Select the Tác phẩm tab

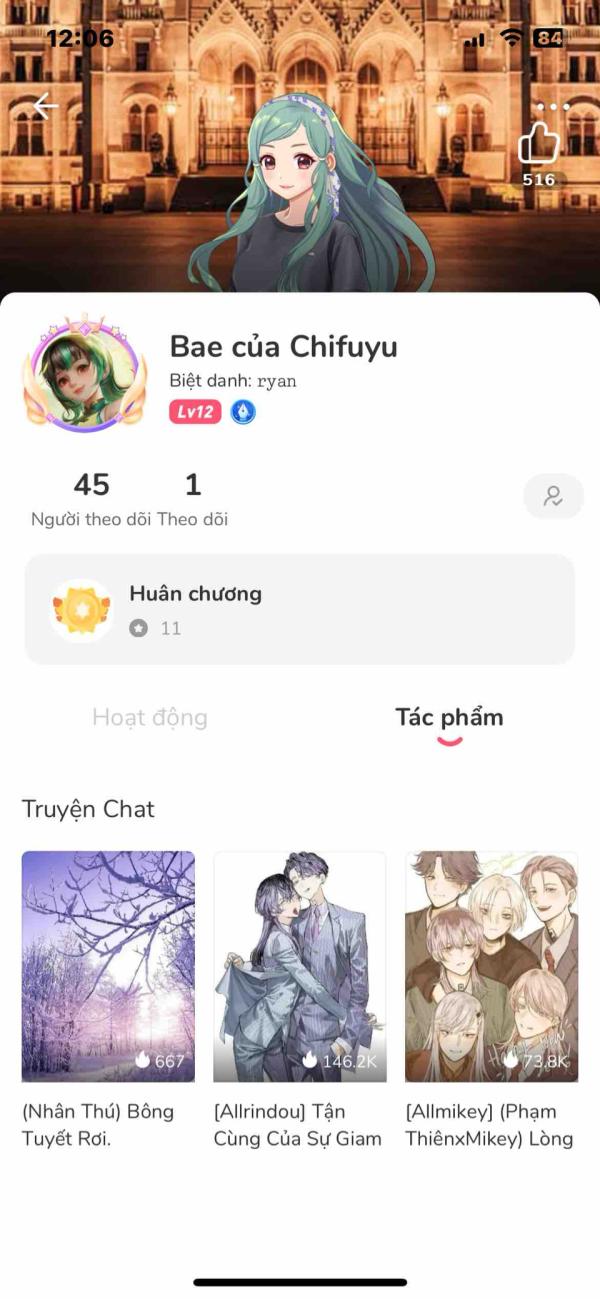tap(449, 717)
